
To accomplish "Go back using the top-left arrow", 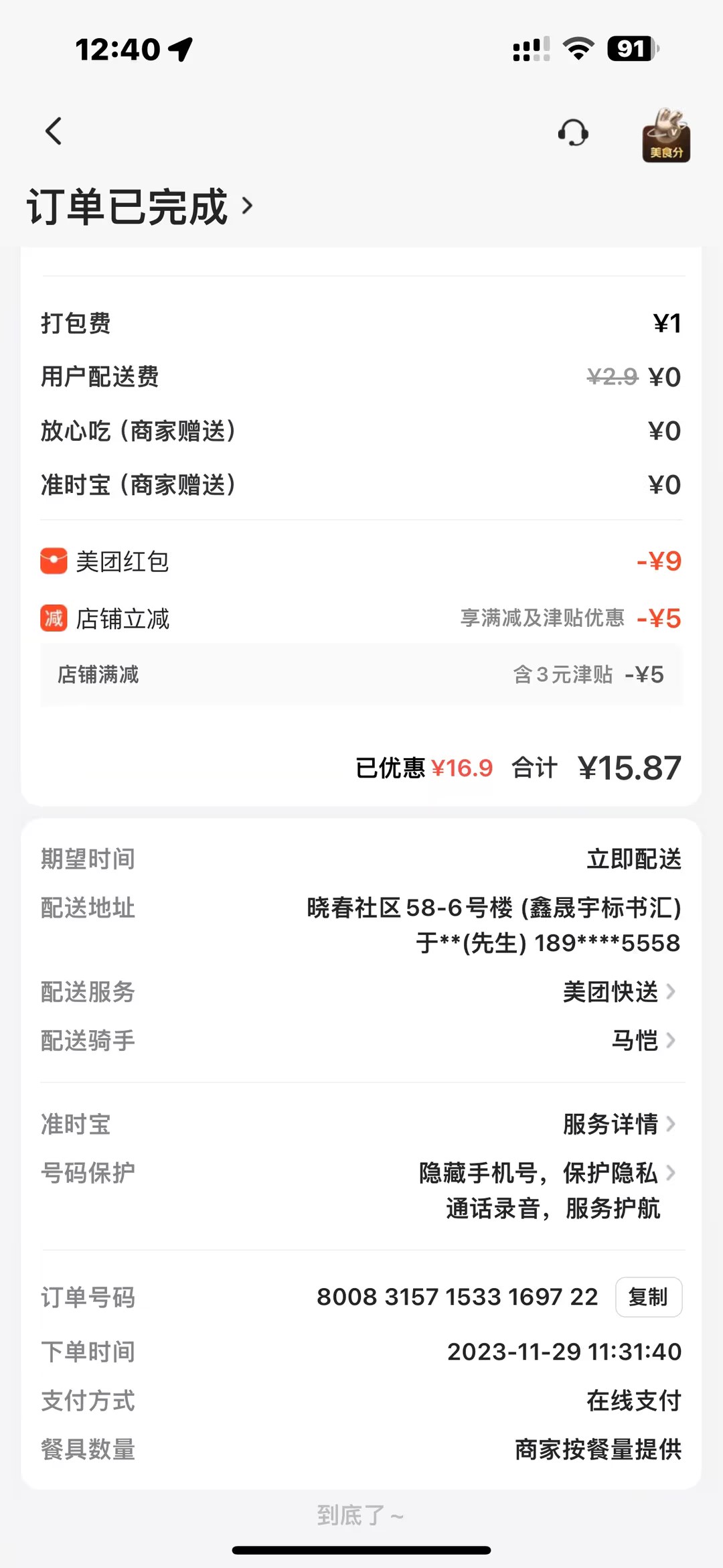I will (54, 131).
